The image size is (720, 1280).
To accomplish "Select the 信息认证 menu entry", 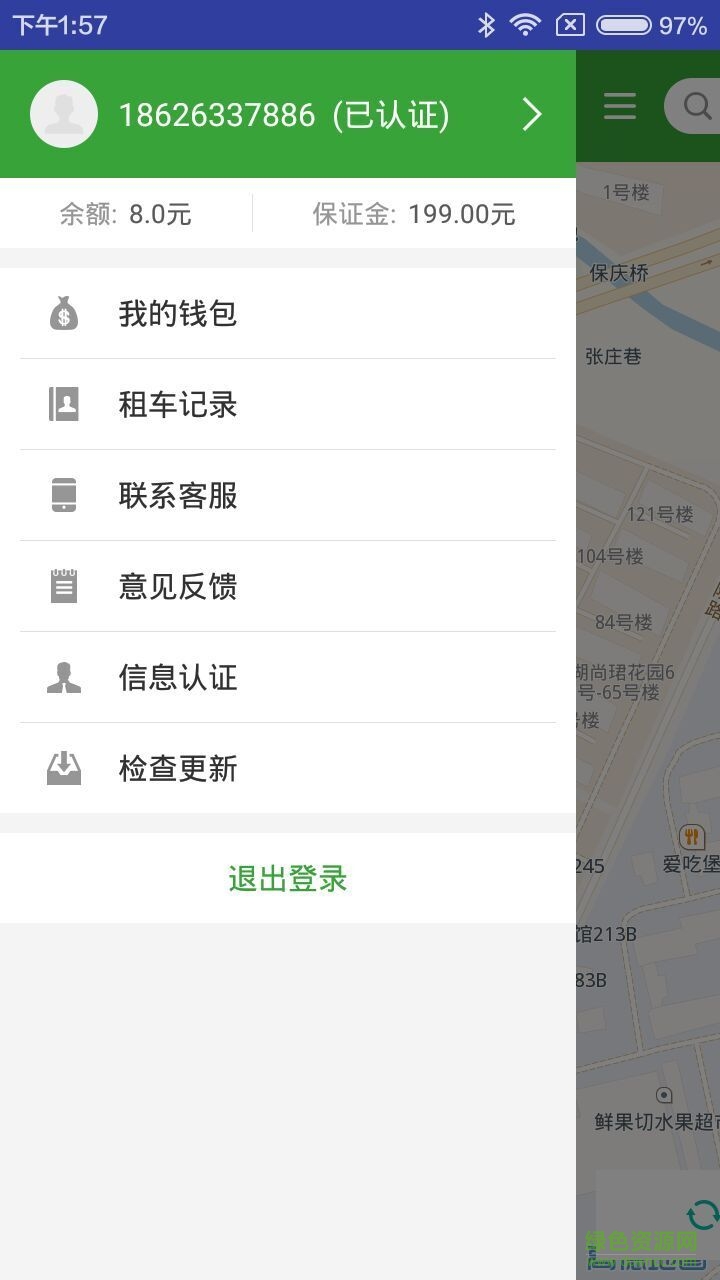I will [x=177, y=677].
